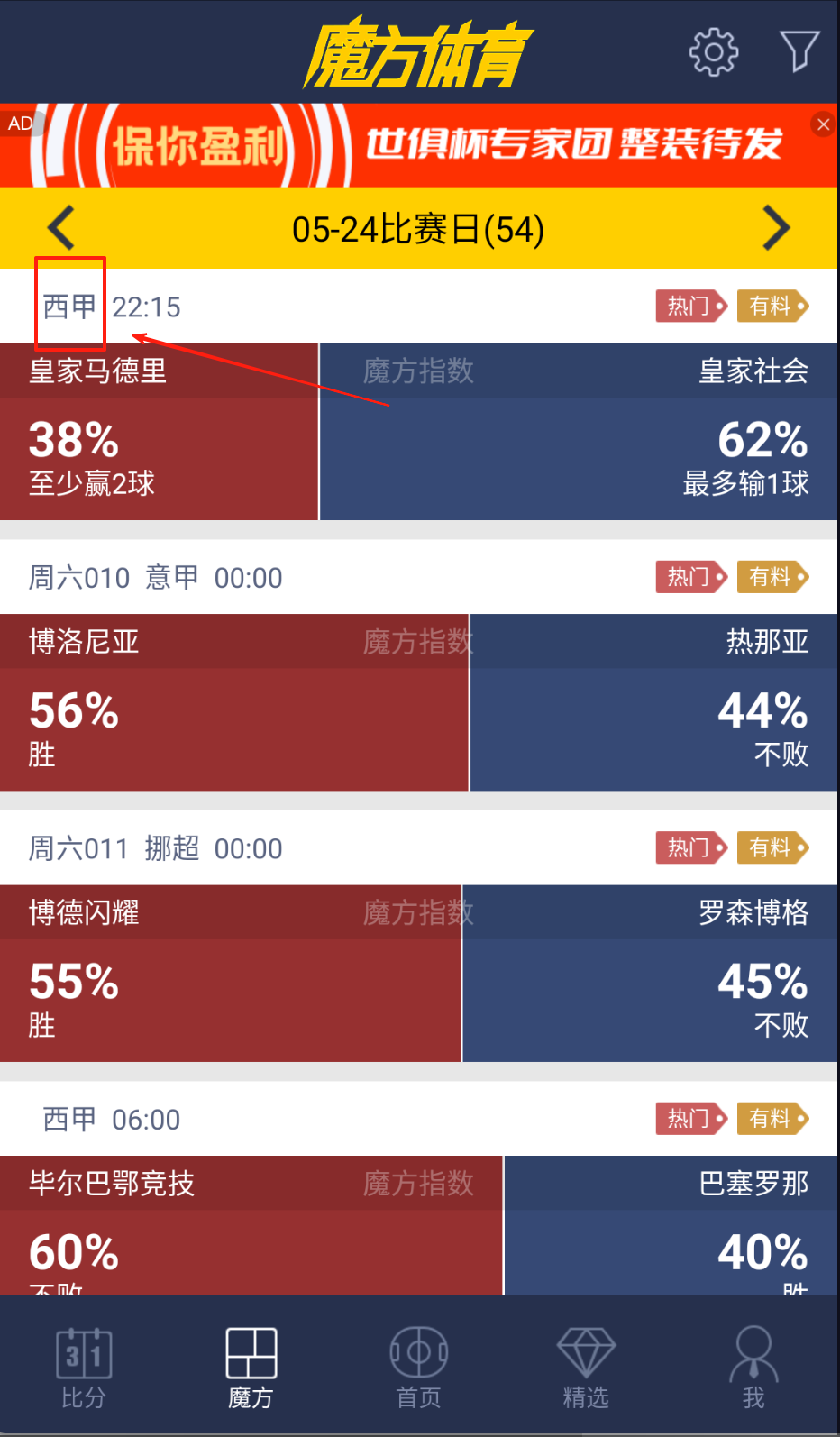The height and width of the screenshot is (1437, 840).
Task: Tap the 有料 tag on 意甲 match
Action: 772,577
